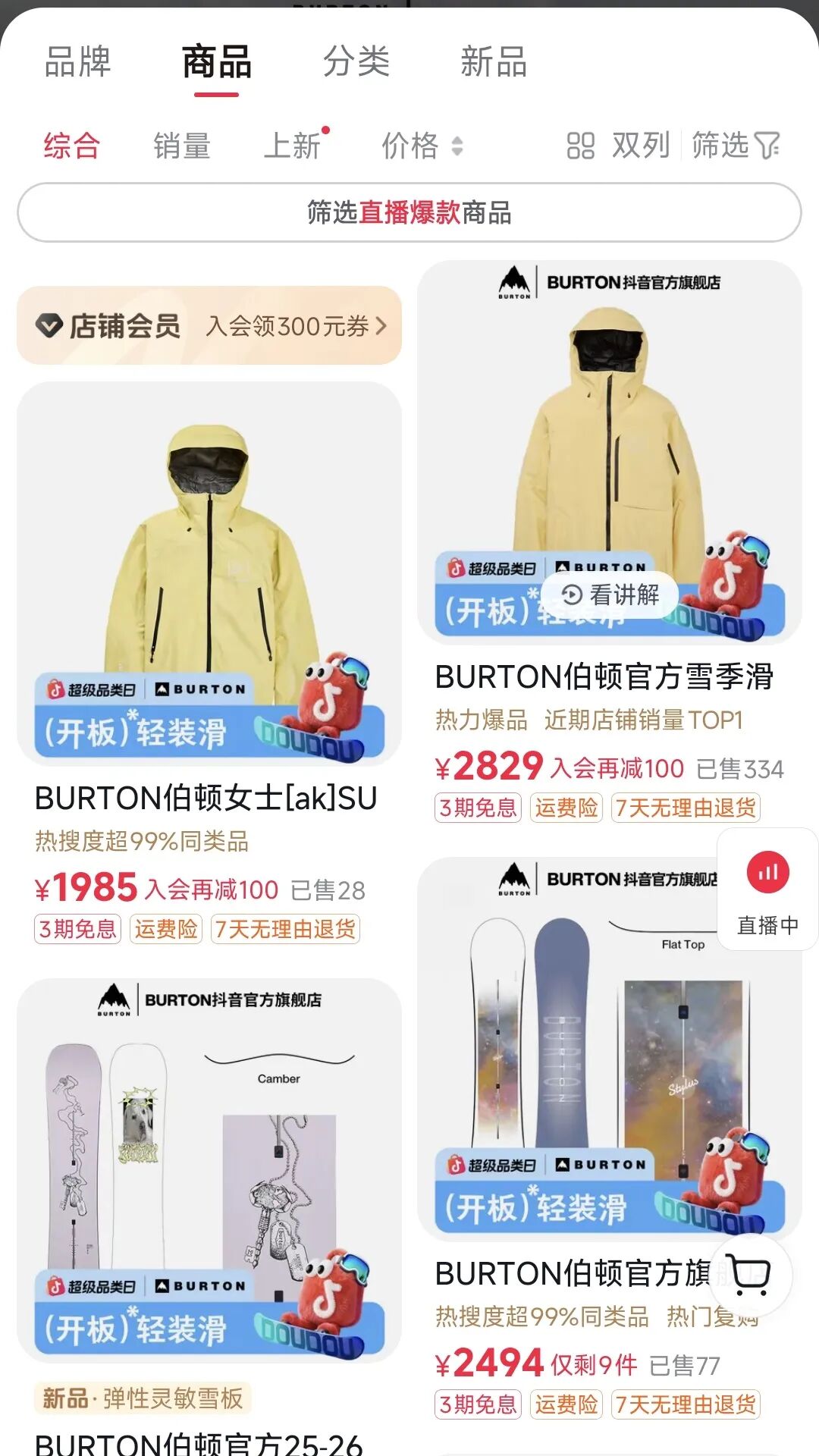Sort products by 销量
This screenshot has width=819, height=1456.
(x=182, y=146)
